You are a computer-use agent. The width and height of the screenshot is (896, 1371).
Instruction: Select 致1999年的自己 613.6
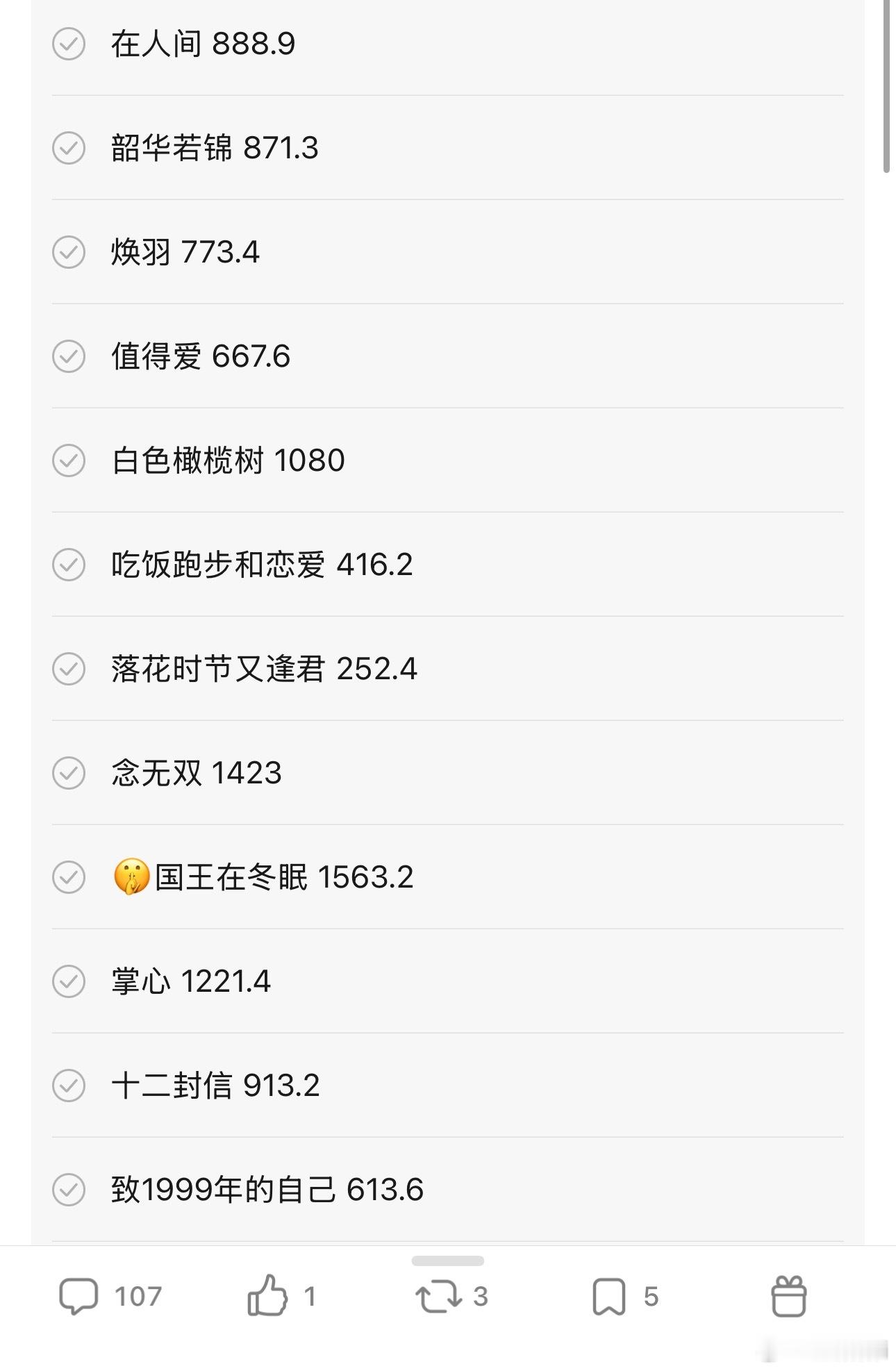click(448, 1190)
